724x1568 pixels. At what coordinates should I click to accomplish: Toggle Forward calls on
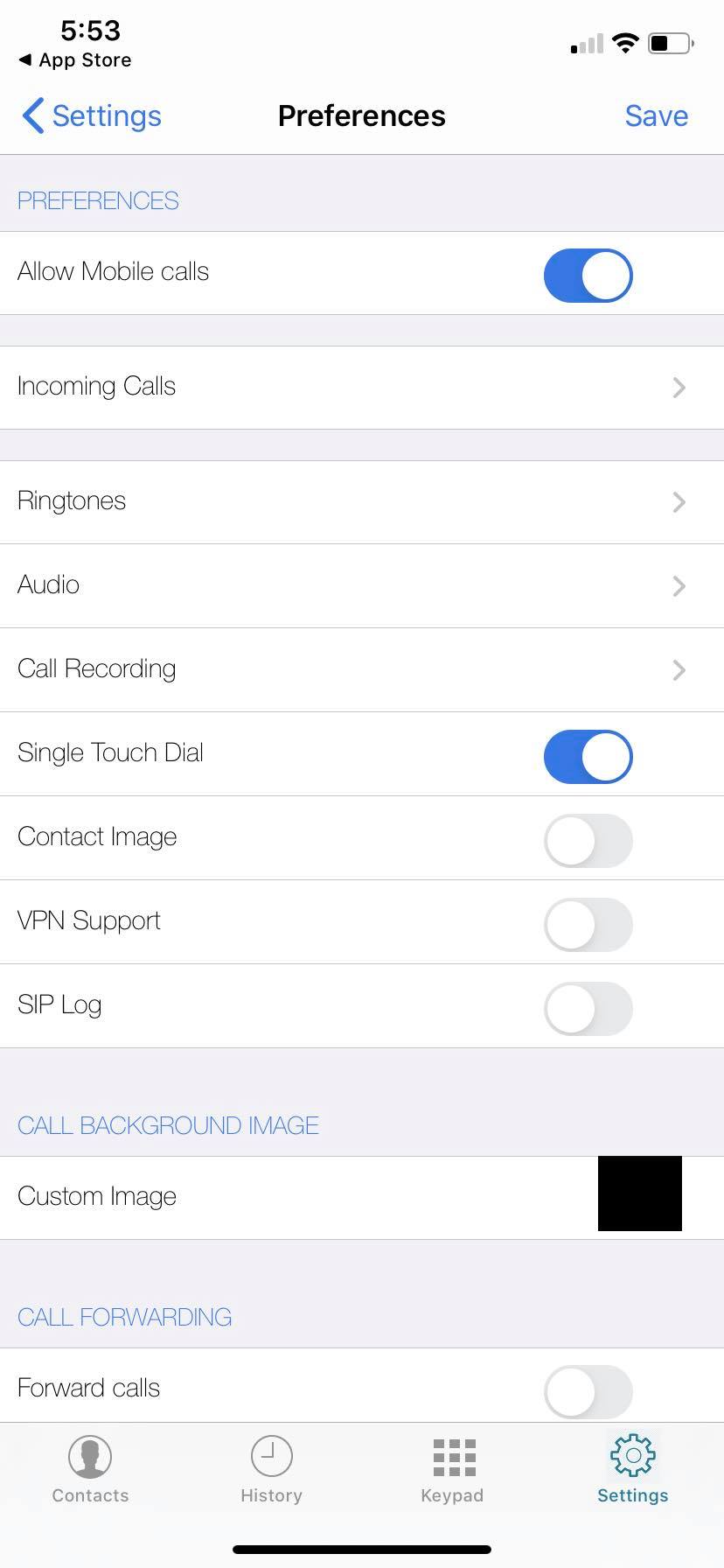[588, 1391]
